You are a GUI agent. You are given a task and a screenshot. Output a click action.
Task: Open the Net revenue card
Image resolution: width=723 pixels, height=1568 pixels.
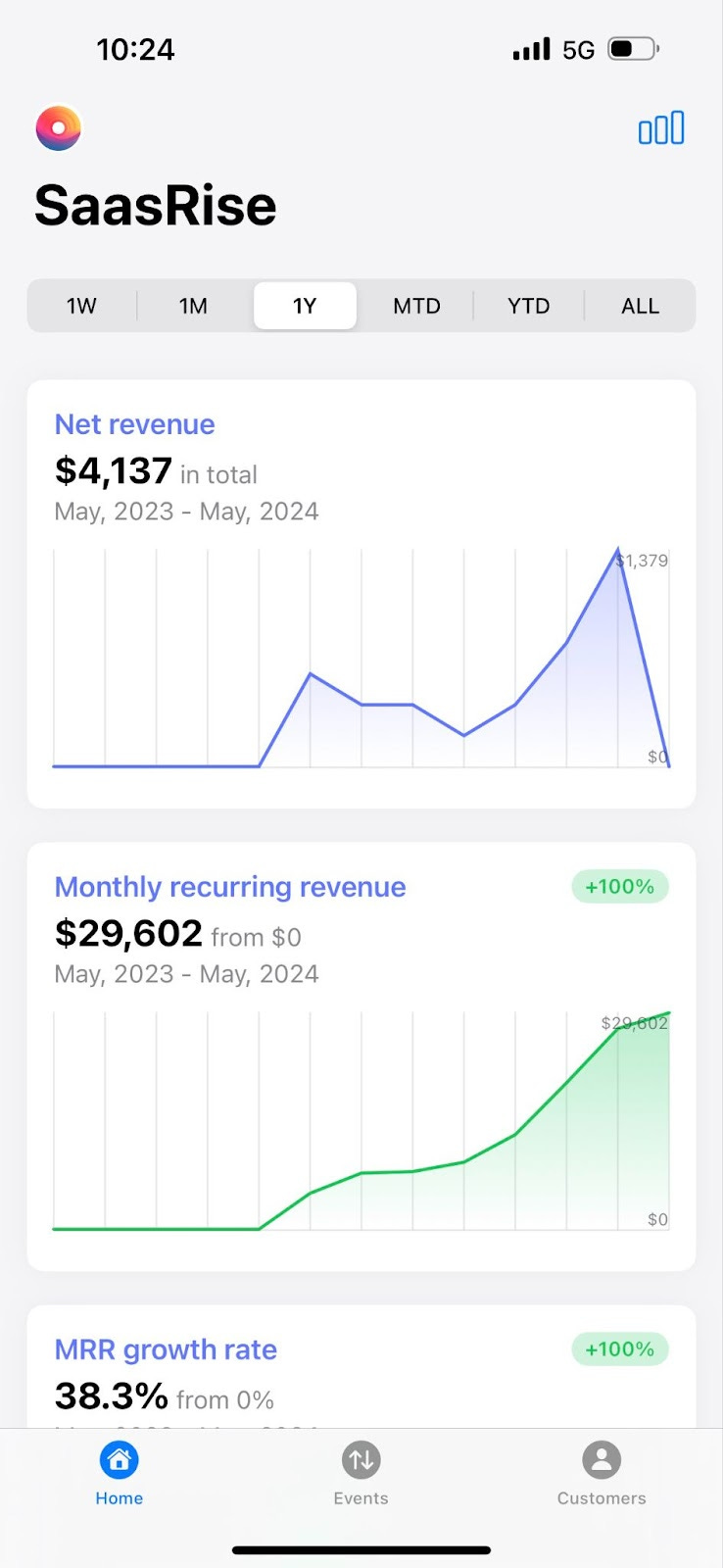tap(361, 594)
